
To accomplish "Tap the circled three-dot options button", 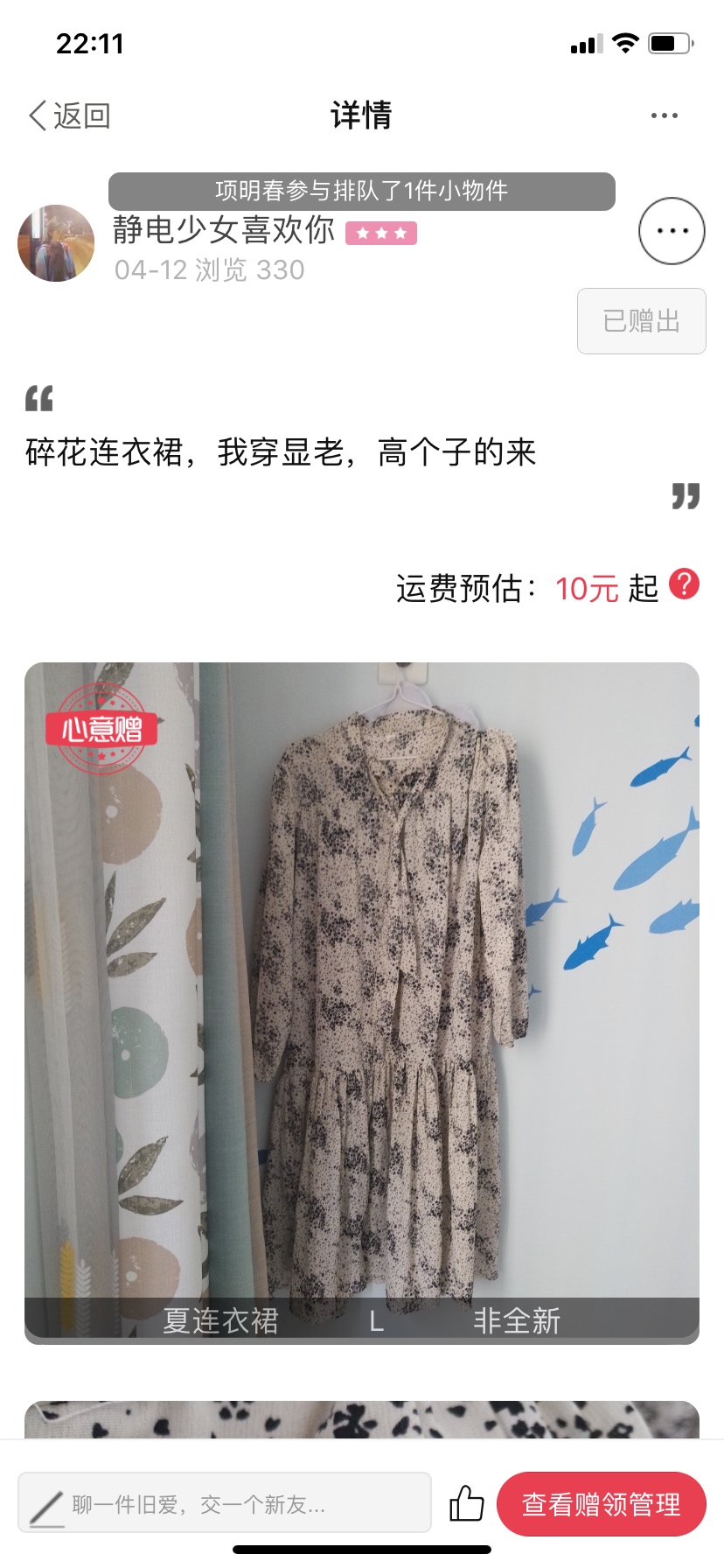I will 672,231.
